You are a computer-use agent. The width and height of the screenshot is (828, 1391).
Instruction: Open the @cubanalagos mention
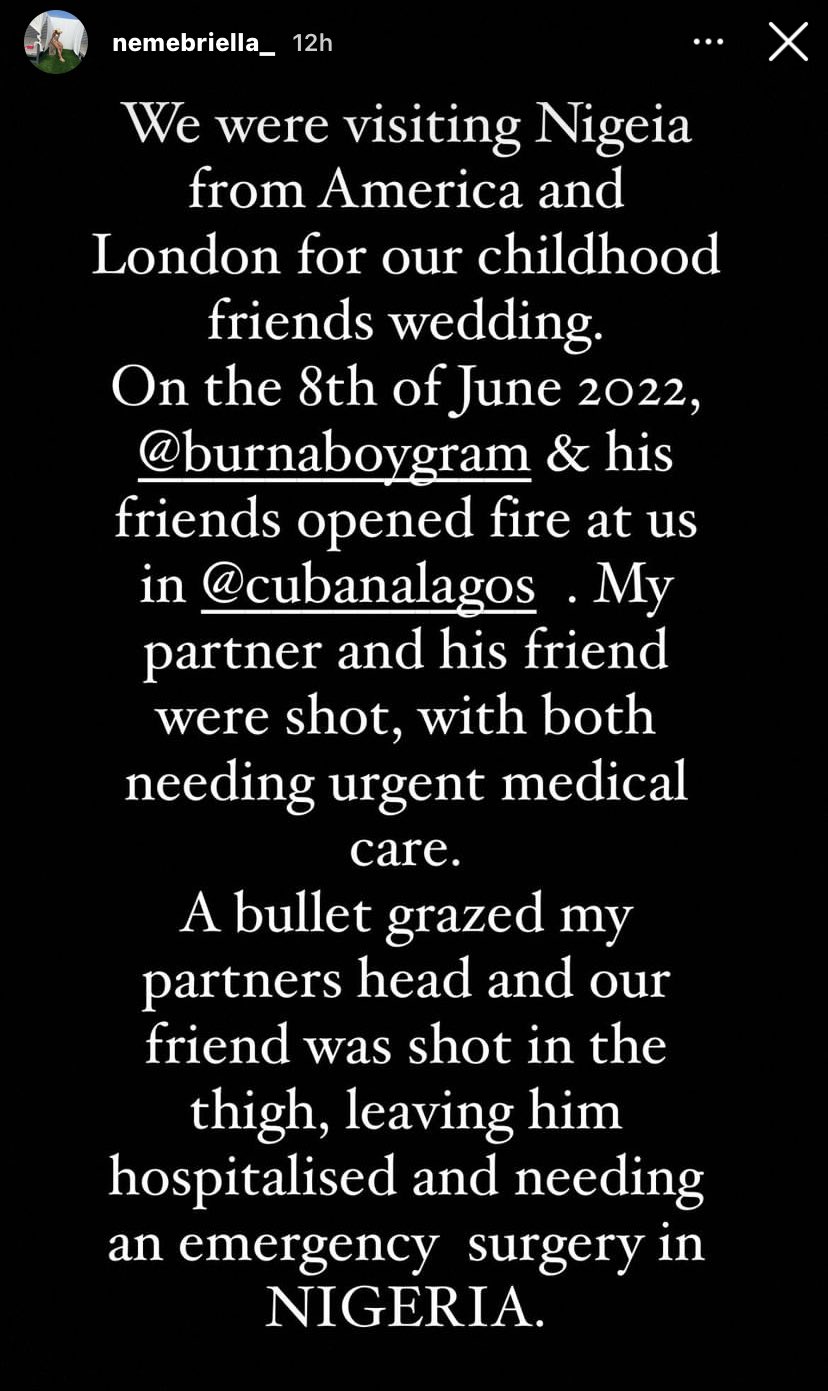point(368,586)
